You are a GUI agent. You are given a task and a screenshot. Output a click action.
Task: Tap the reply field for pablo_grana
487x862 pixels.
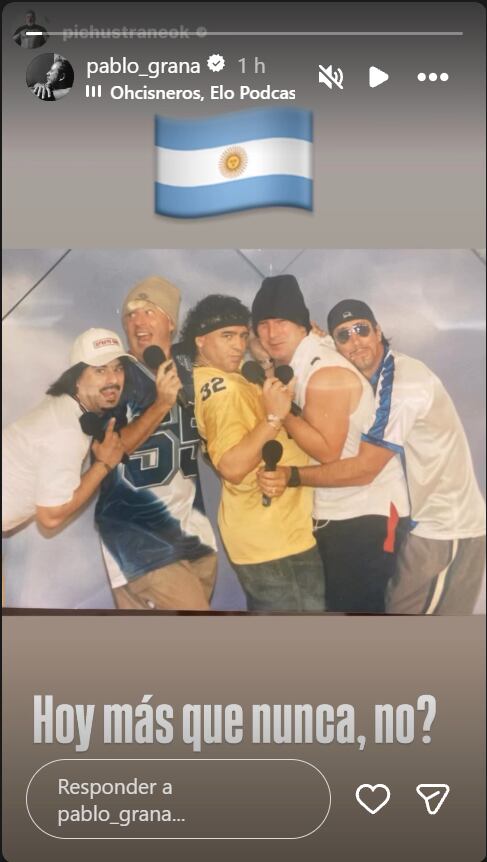(x=178, y=799)
